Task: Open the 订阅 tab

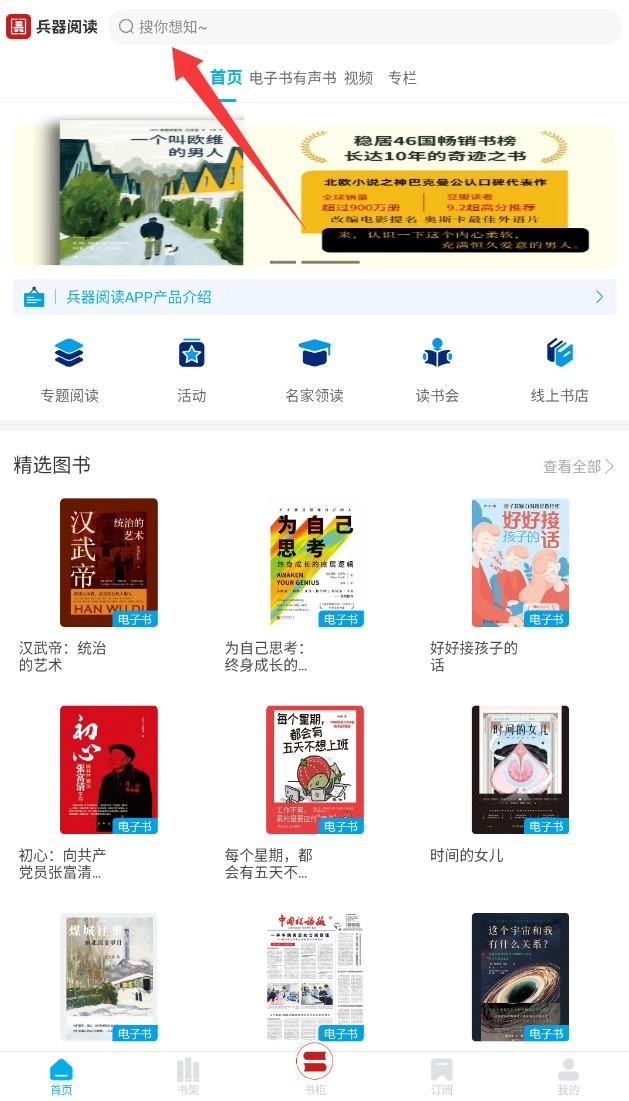Action: (441, 1076)
